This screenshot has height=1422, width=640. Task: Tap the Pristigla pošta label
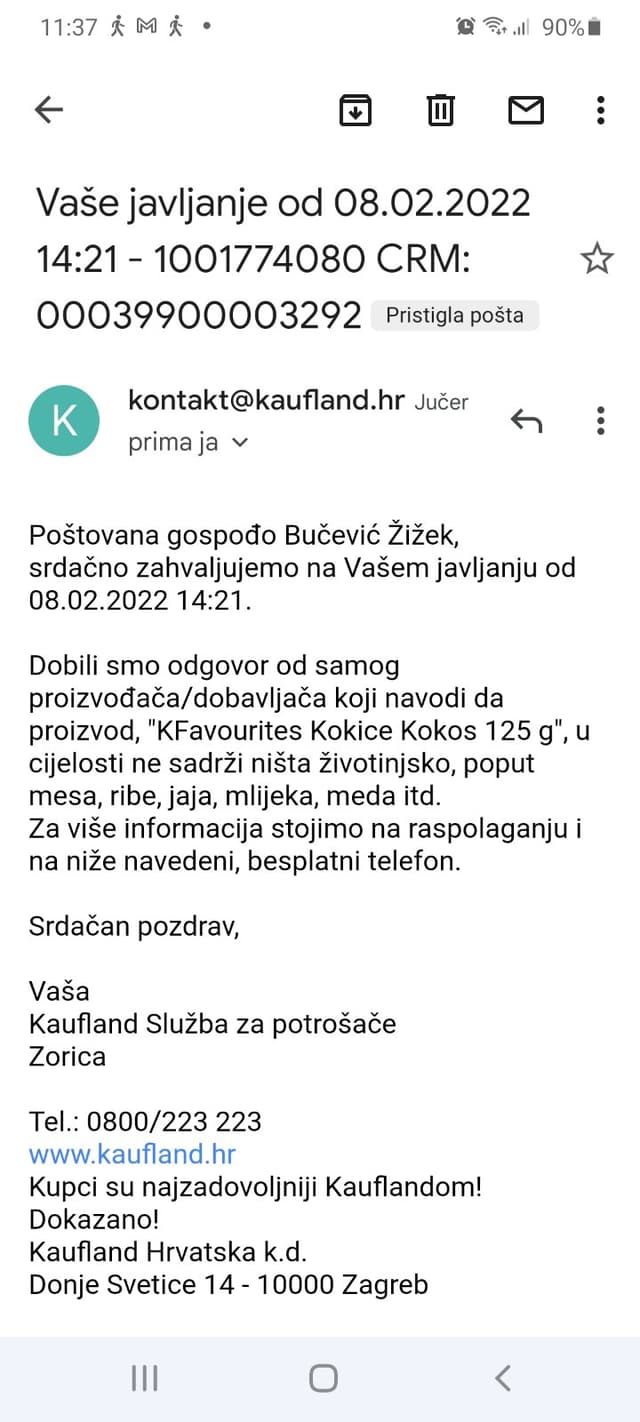(x=455, y=316)
